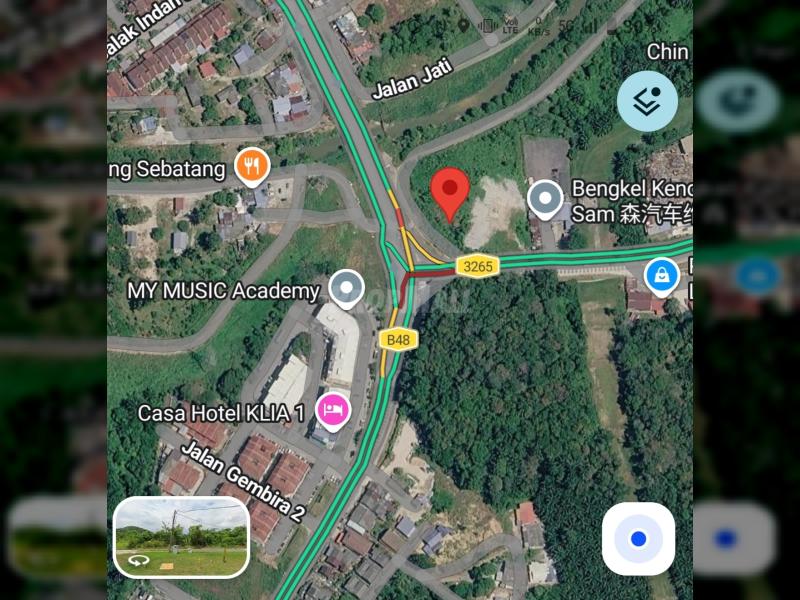Open the Sebatang restaurant marker
800x600 pixels.
[x=252, y=167]
